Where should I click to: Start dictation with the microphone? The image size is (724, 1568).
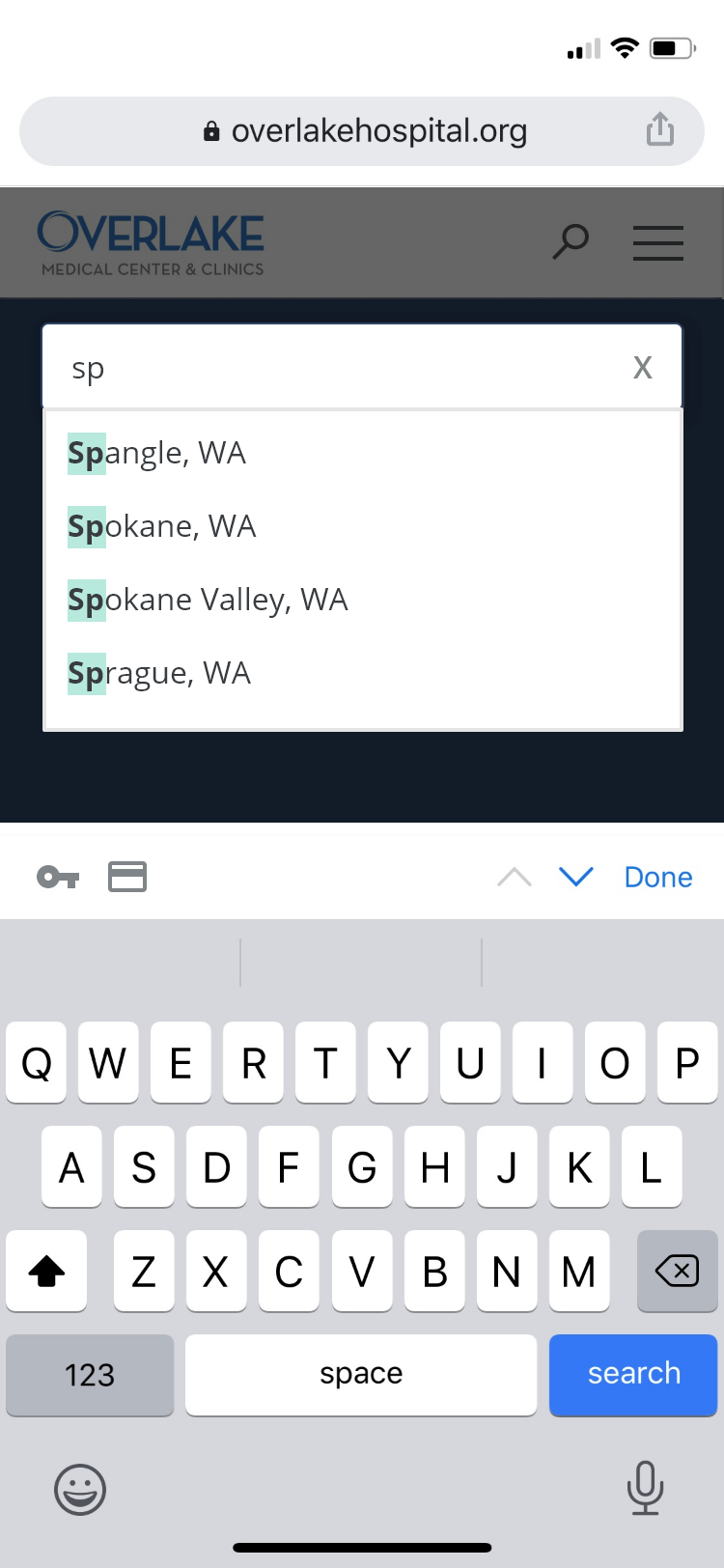[x=645, y=1488]
